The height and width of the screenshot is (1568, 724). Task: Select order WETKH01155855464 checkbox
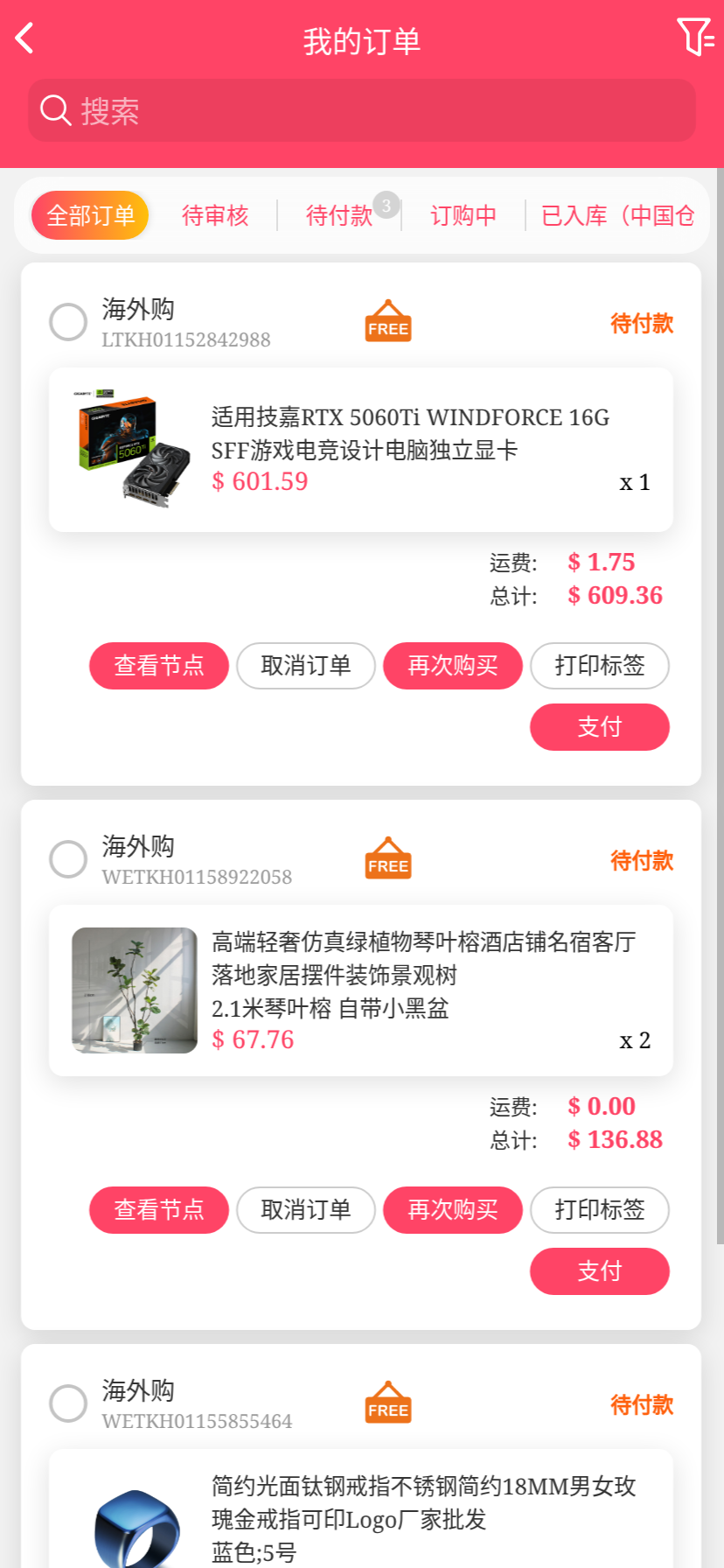[68, 1403]
